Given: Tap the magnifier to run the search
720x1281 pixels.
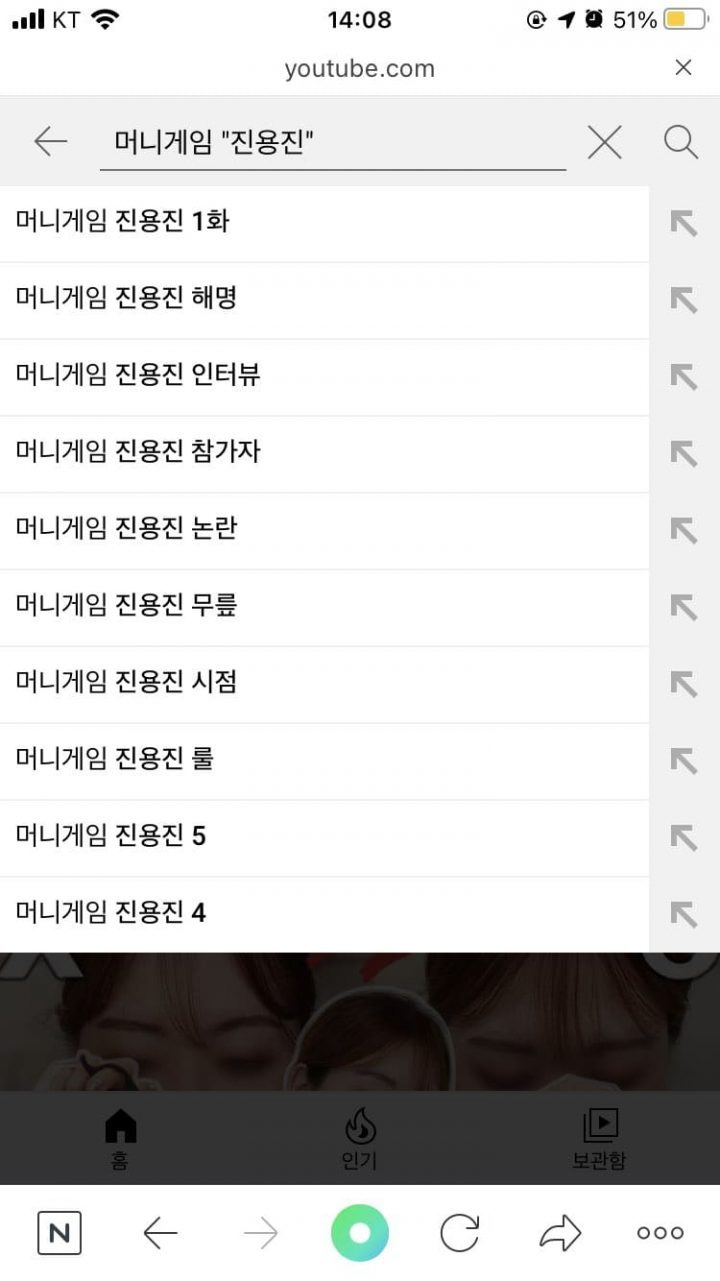Looking at the screenshot, I should [x=681, y=143].
